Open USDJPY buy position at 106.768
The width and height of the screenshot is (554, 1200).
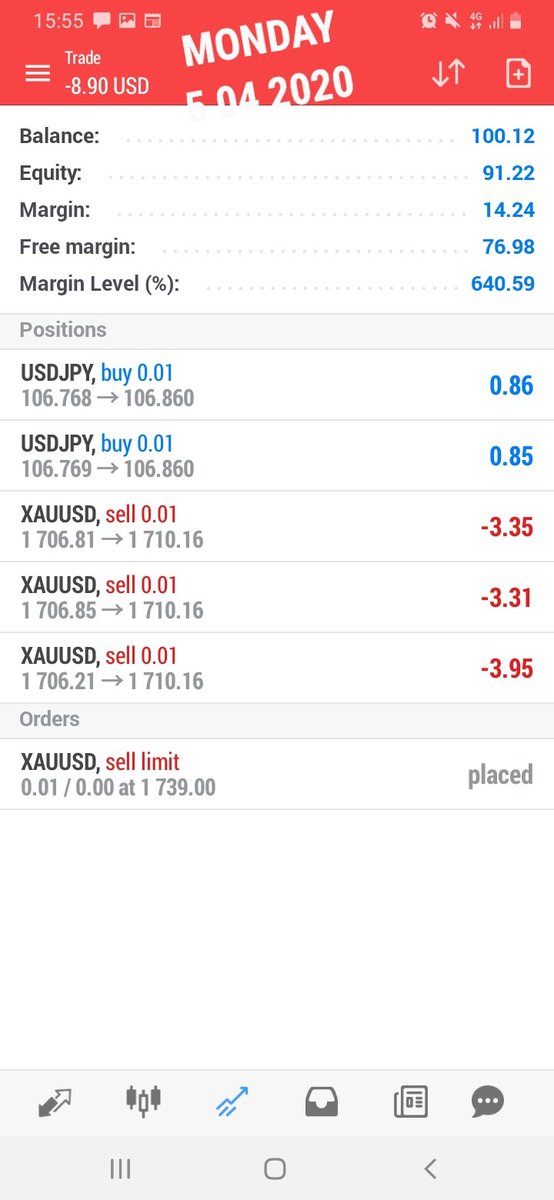pyautogui.click(x=277, y=385)
